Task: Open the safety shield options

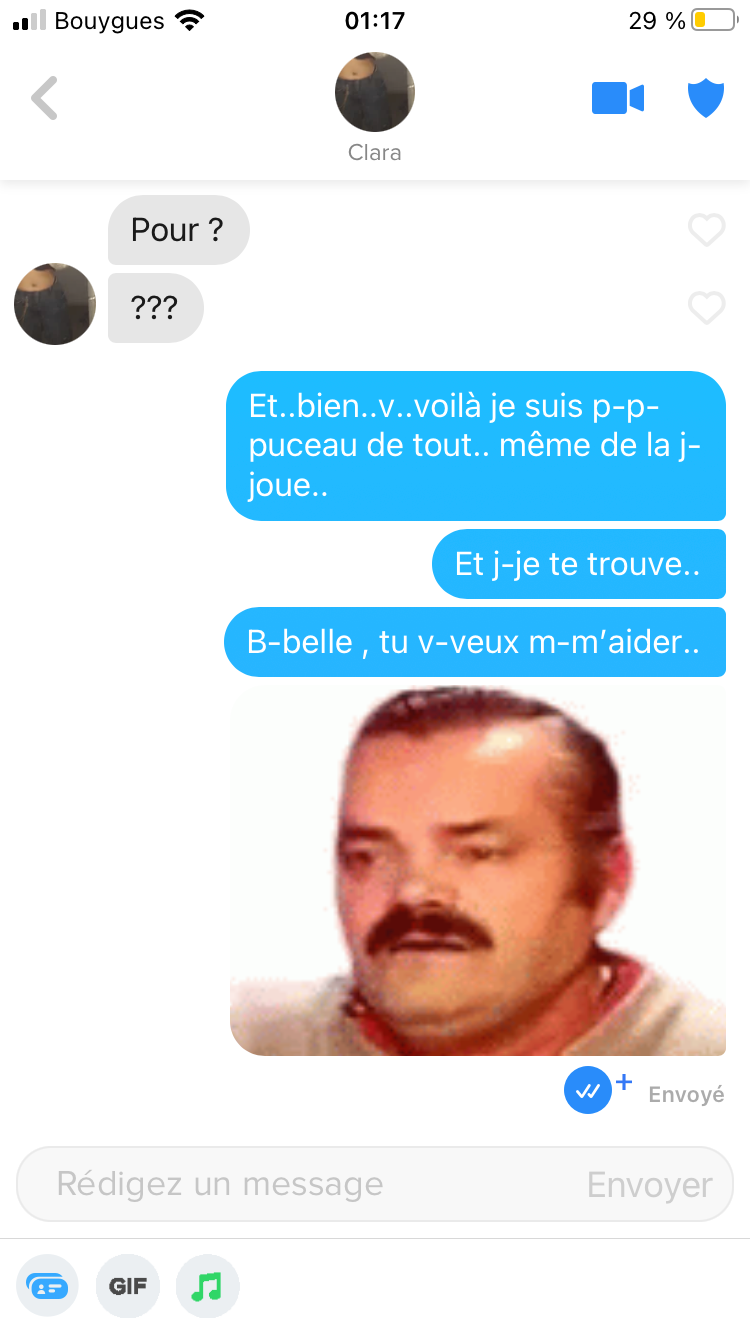Action: [705, 98]
